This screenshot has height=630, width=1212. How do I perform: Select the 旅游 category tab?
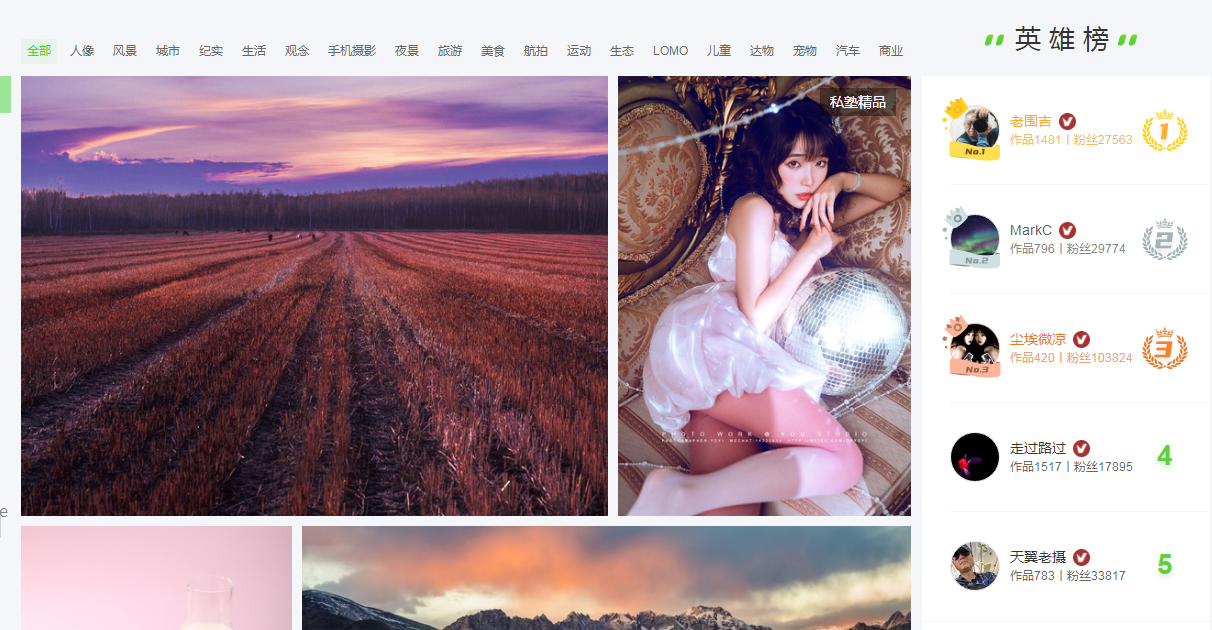pyautogui.click(x=450, y=51)
